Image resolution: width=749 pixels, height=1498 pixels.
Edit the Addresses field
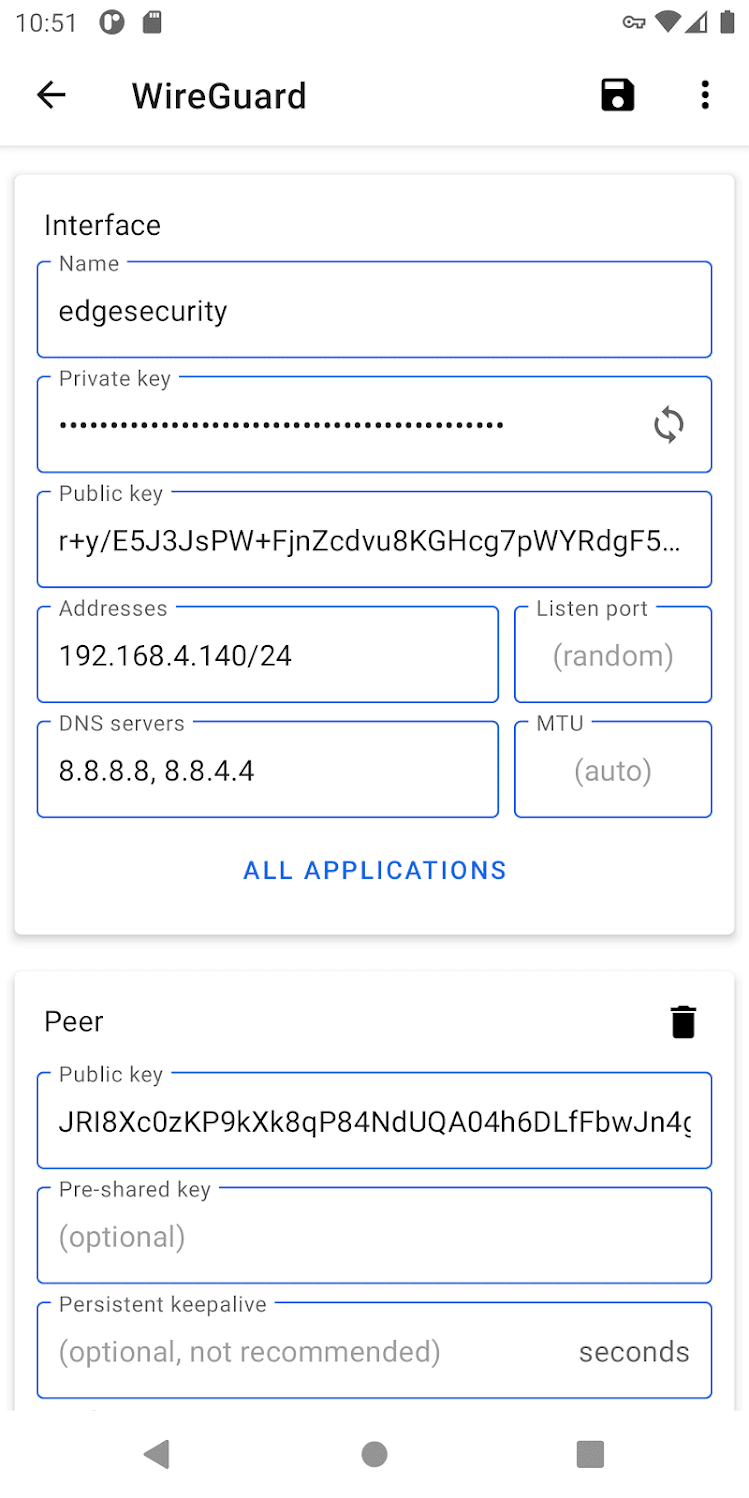click(267, 656)
